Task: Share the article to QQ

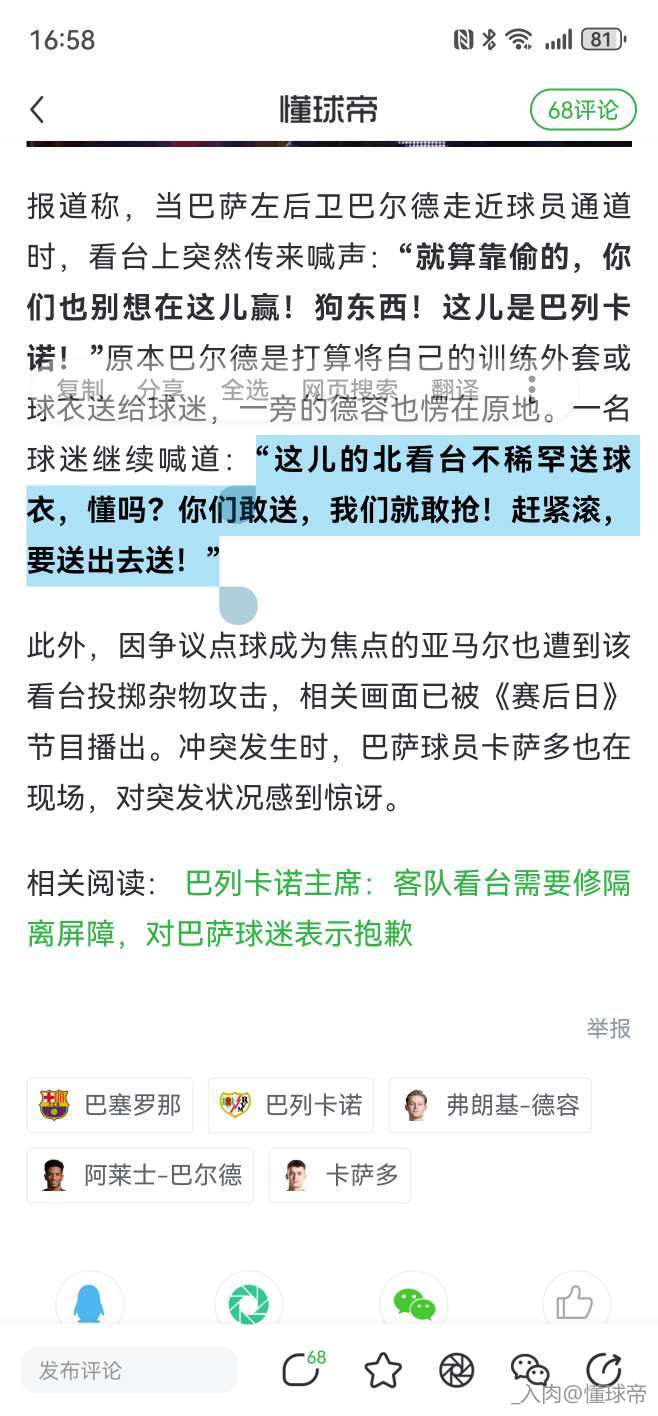Action: (x=89, y=1302)
